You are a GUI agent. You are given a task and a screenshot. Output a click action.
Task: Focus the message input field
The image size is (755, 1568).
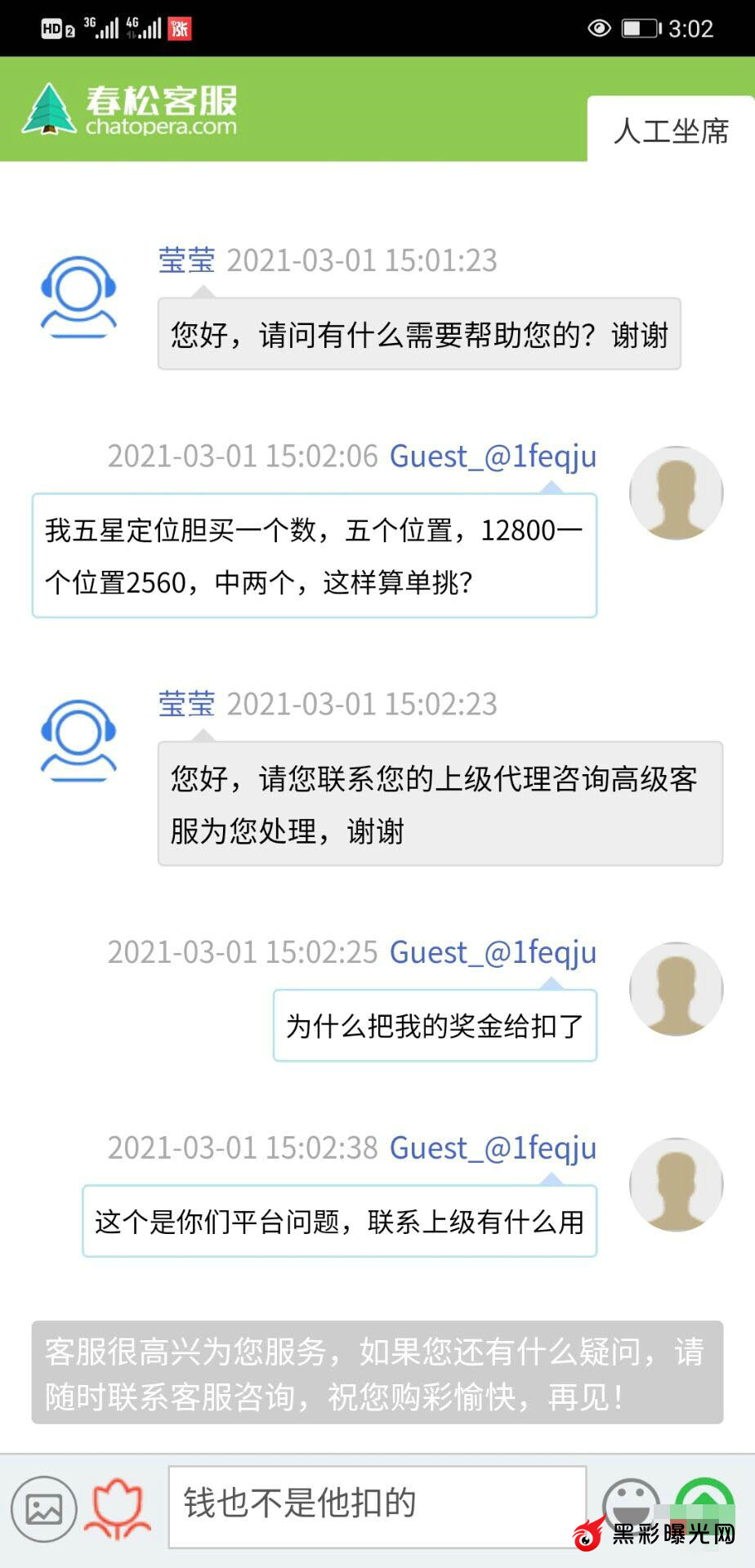tap(377, 1505)
